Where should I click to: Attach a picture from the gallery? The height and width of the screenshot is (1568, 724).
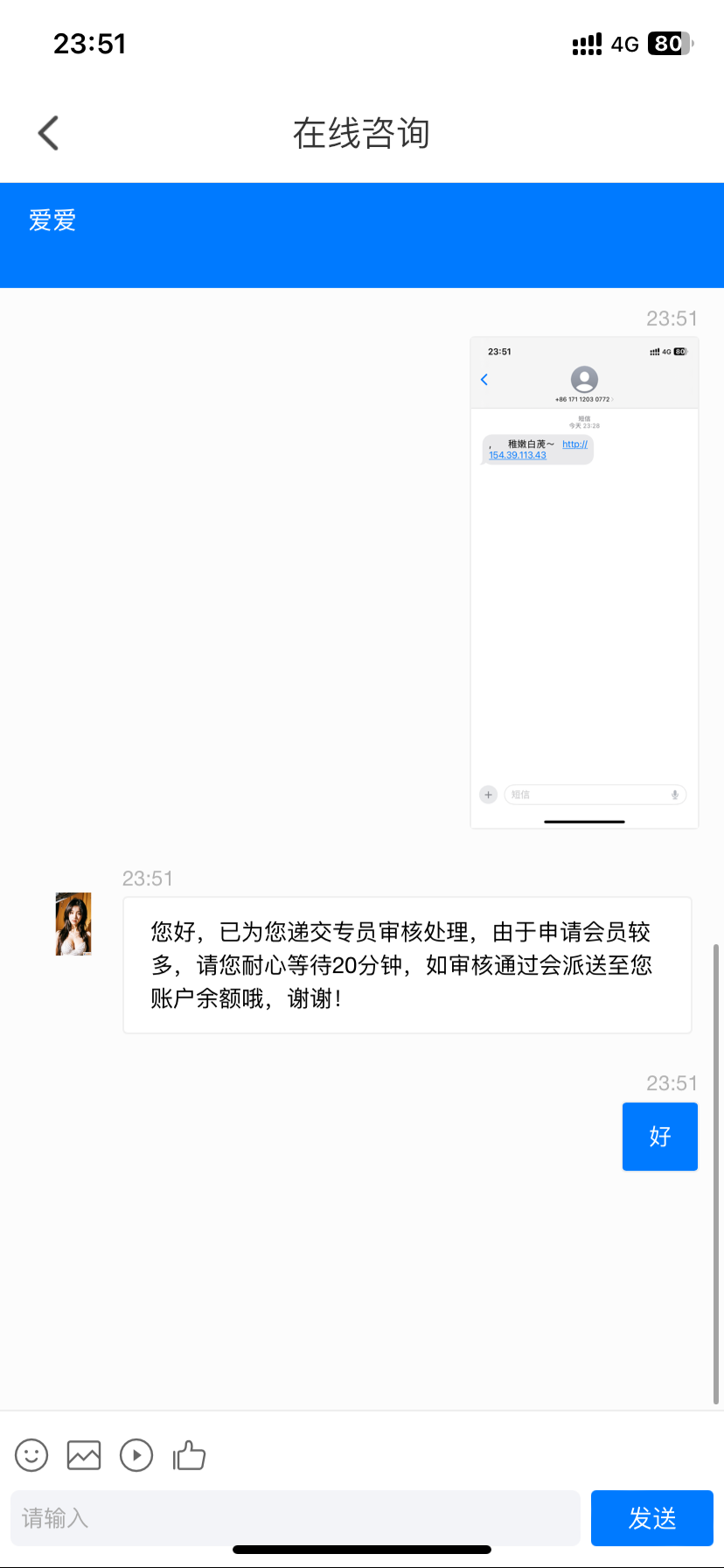[x=84, y=1455]
